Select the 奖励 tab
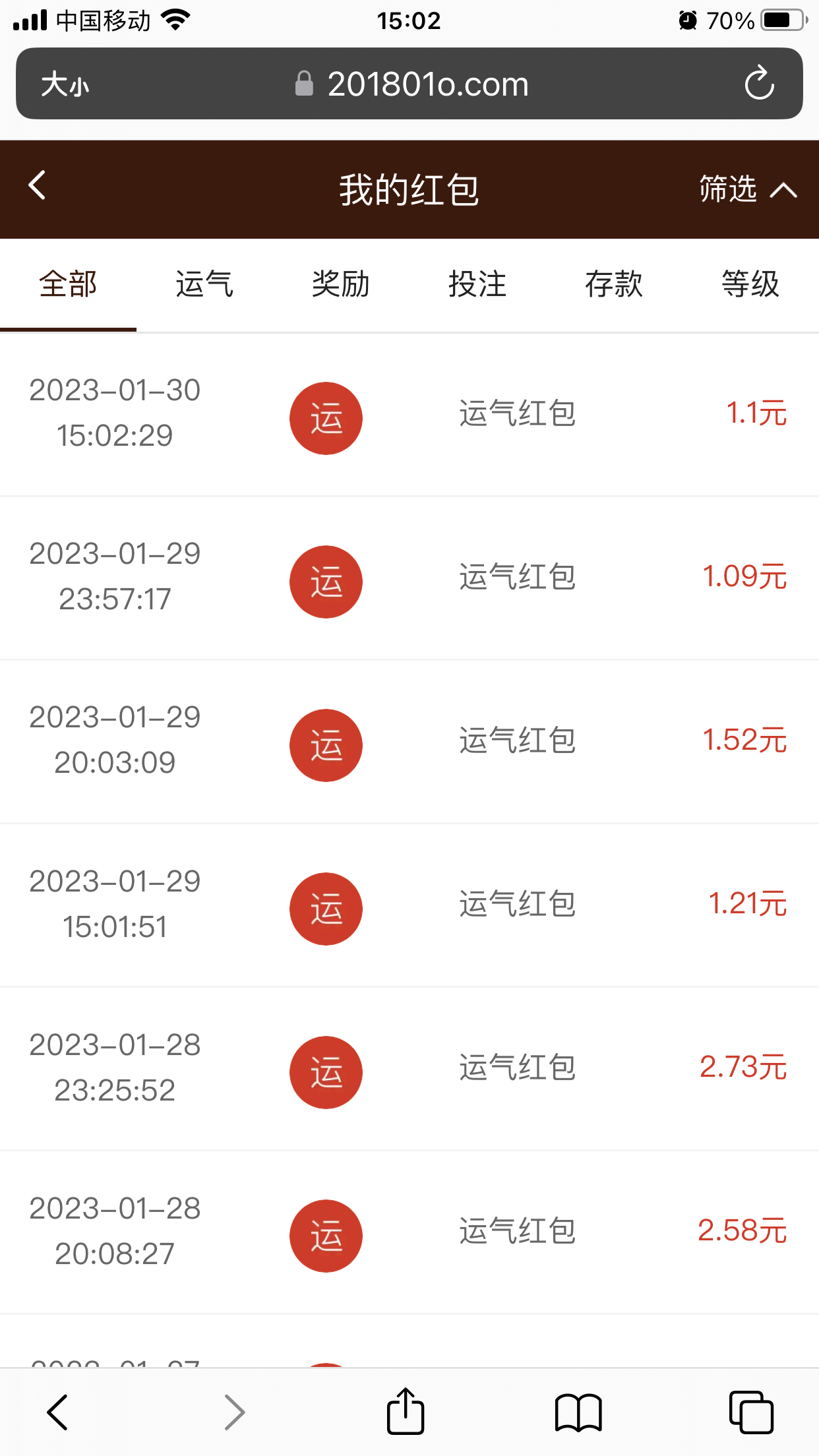This screenshot has width=819, height=1456. pos(341,285)
